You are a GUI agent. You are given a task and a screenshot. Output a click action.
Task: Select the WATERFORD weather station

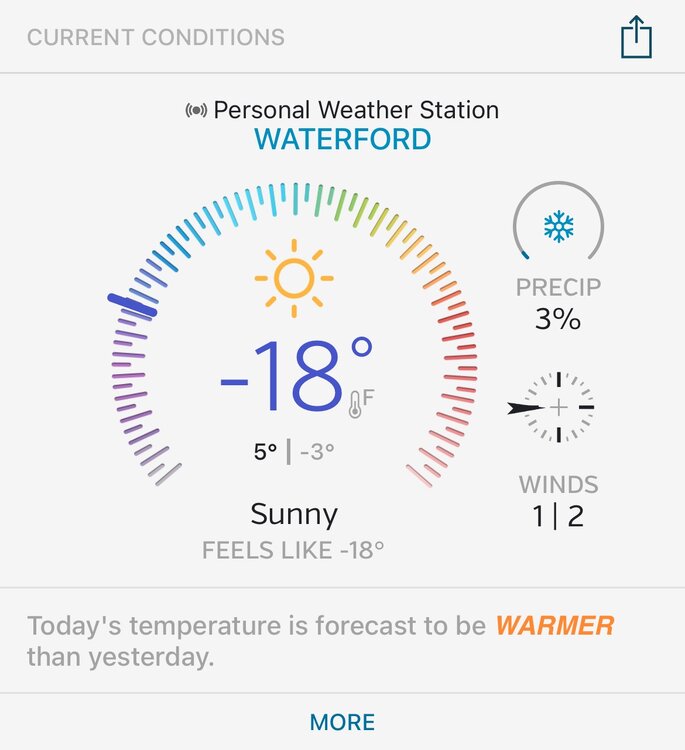click(x=342, y=138)
